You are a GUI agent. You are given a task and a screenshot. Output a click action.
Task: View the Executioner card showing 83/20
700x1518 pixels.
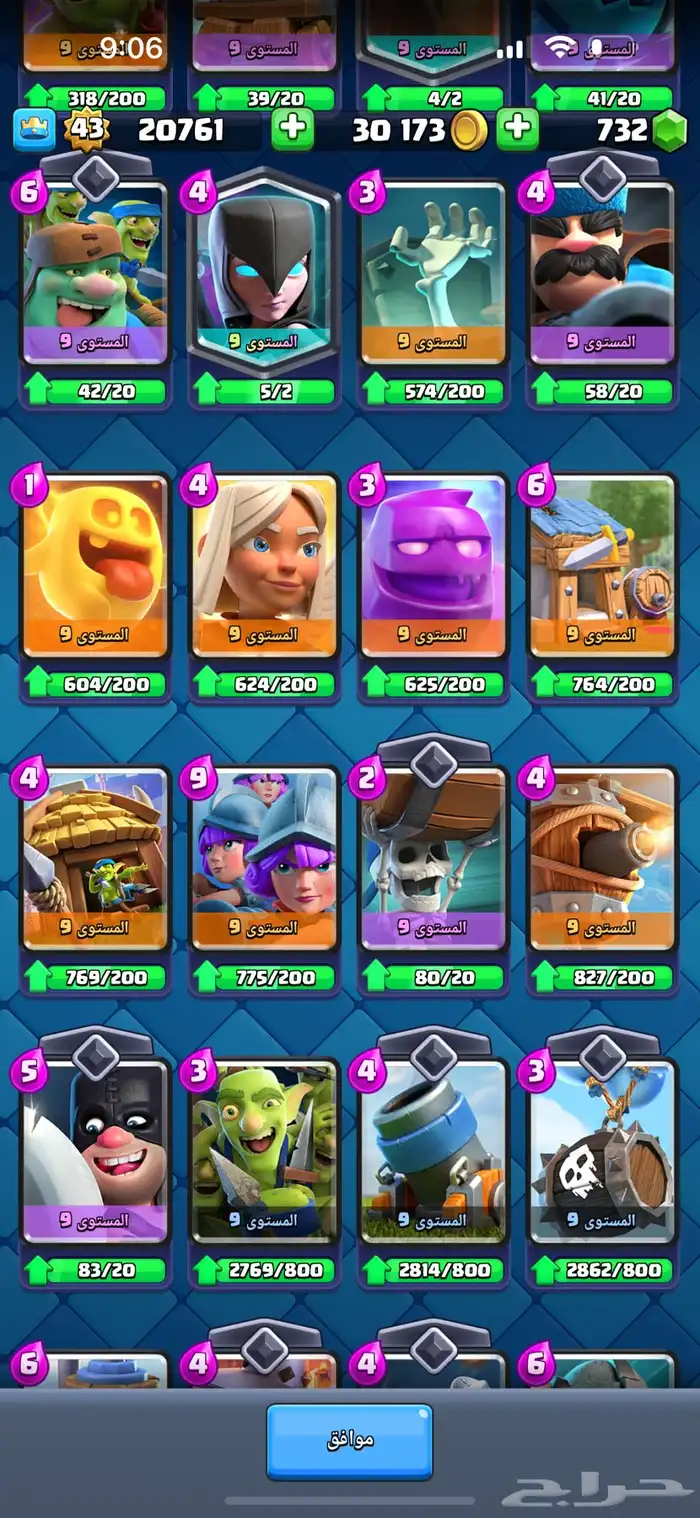pyautogui.click(x=95, y=1152)
